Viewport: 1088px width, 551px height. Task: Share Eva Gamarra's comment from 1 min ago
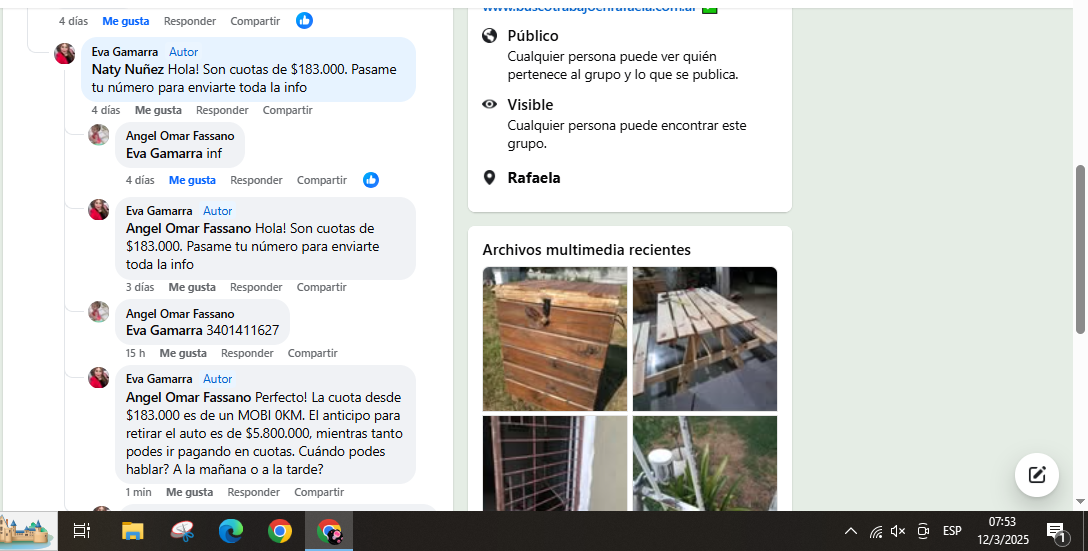[319, 492]
